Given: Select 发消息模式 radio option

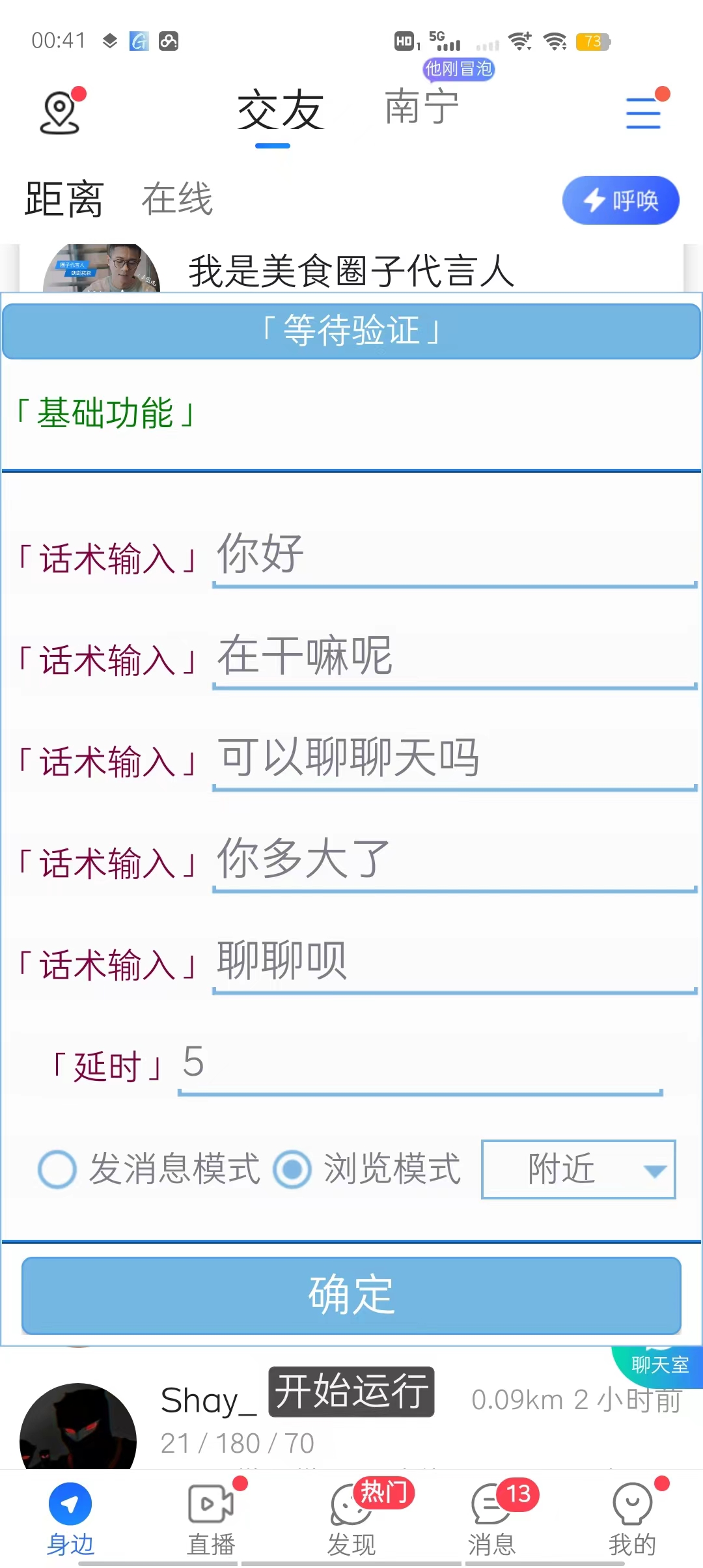Looking at the screenshot, I should tap(57, 1169).
